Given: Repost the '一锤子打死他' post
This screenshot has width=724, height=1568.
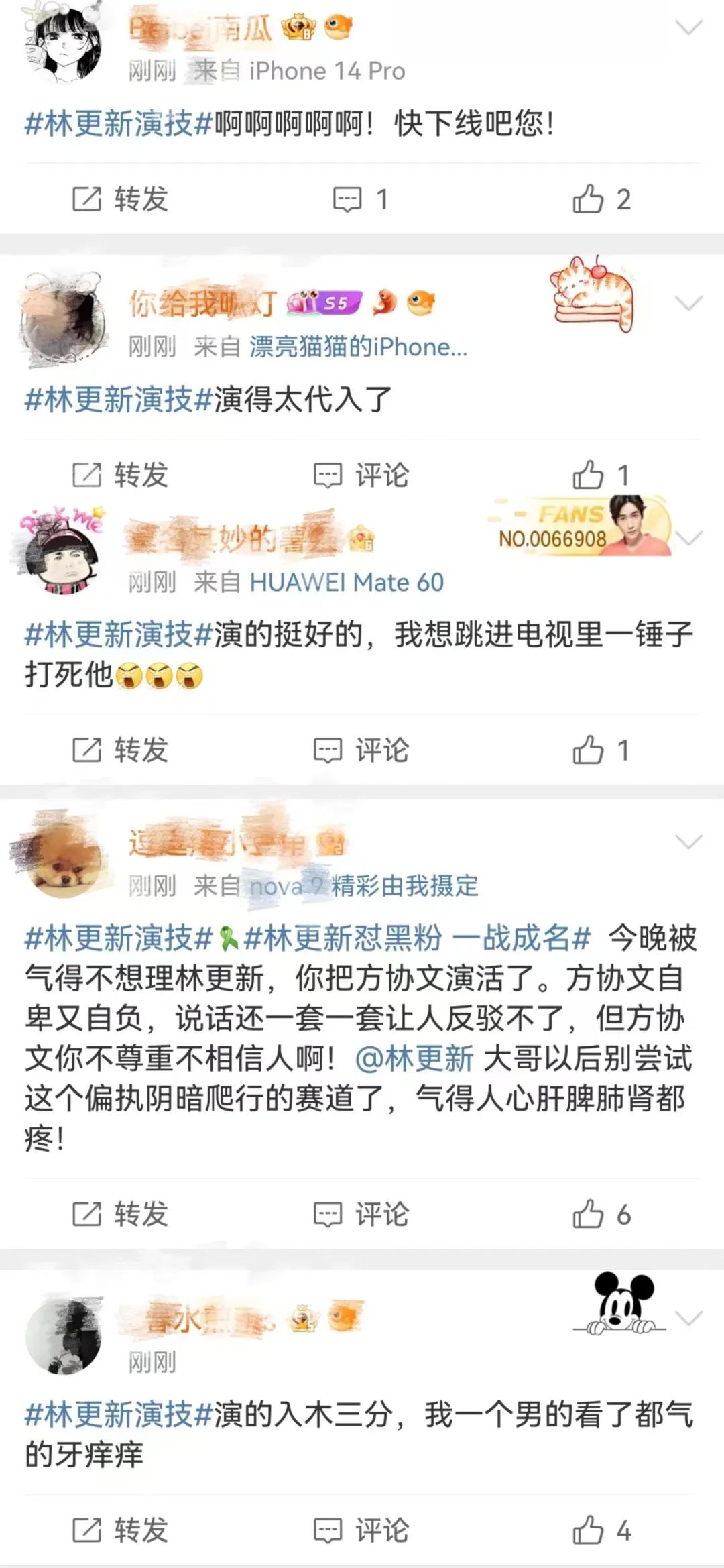Looking at the screenshot, I should (x=121, y=750).
